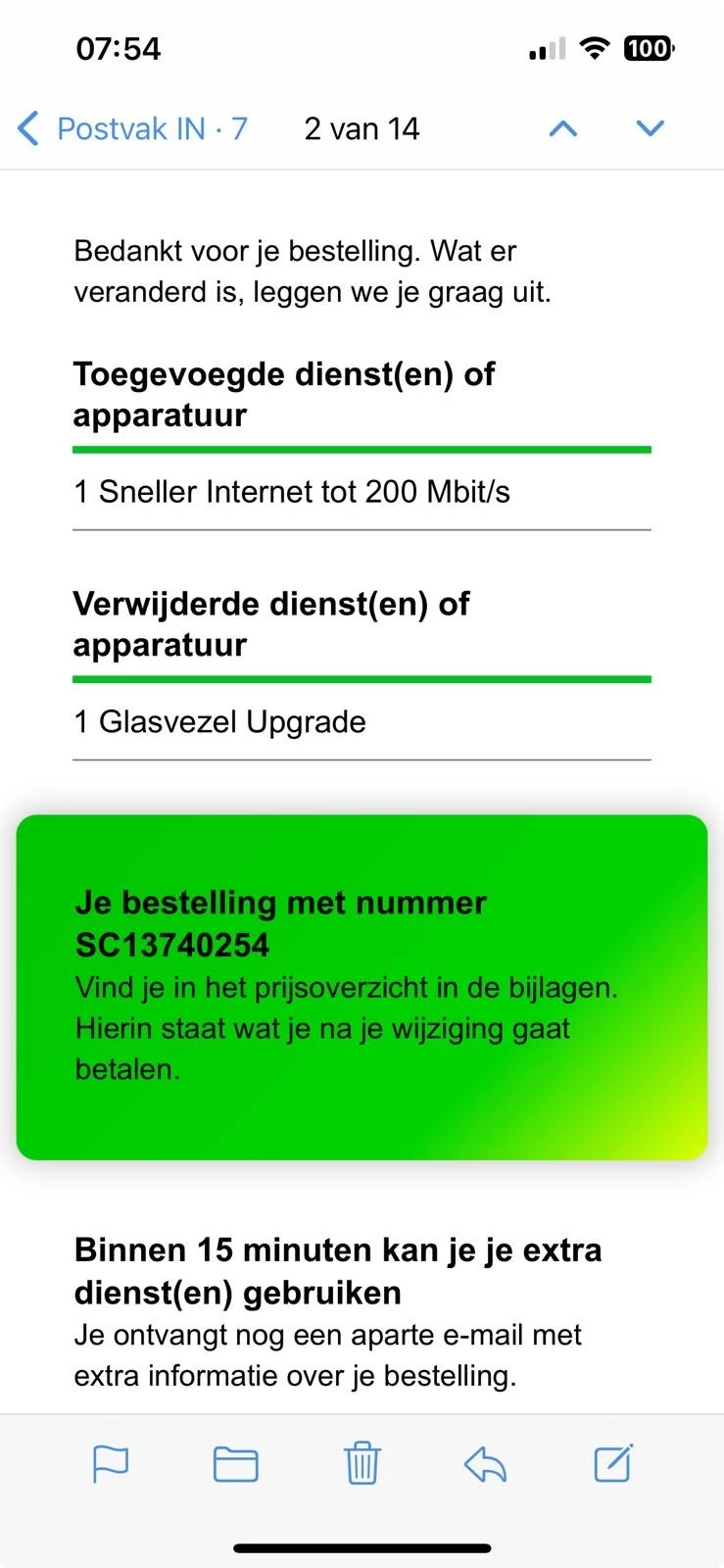Flag this email
This screenshot has width=724, height=1568.
click(x=111, y=1465)
